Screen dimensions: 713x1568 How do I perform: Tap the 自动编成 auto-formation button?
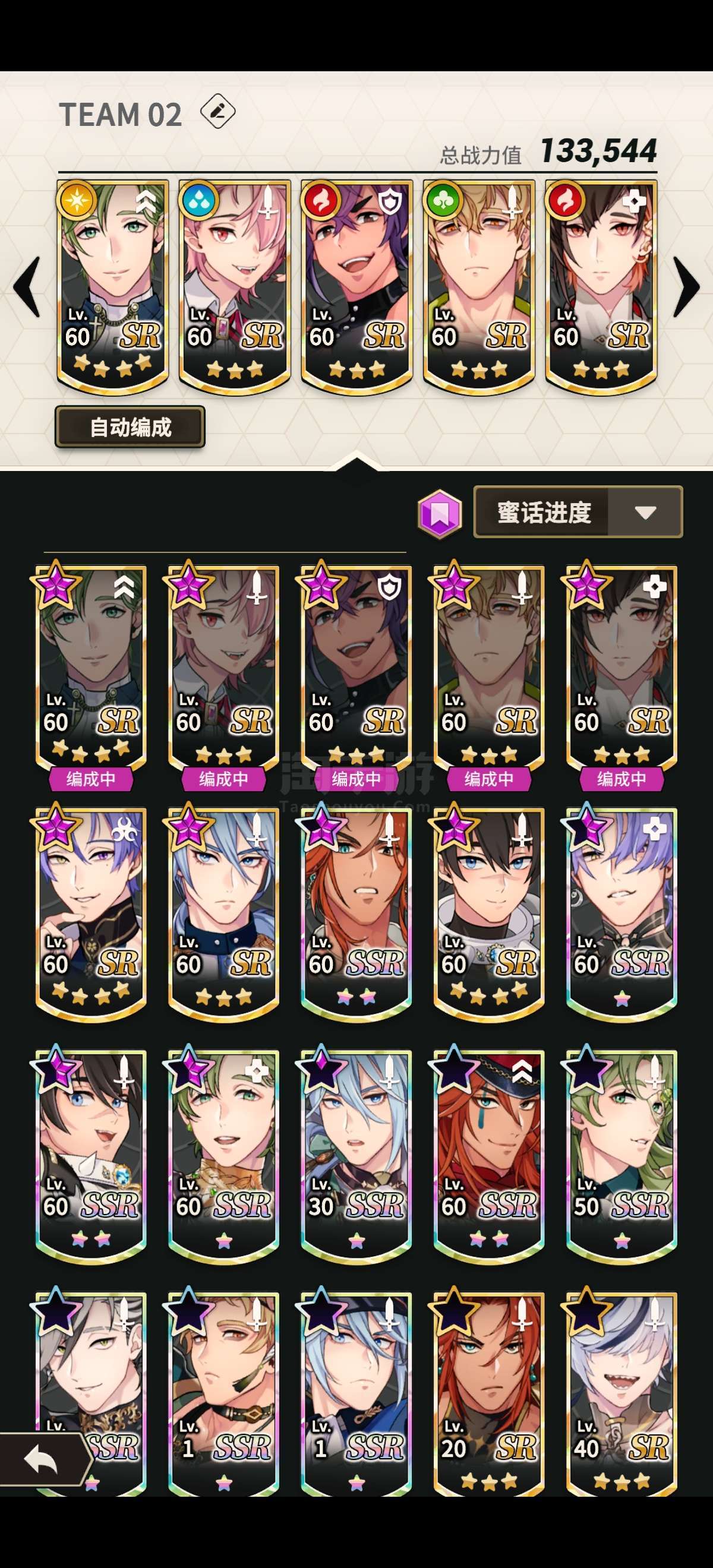(130, 427)
